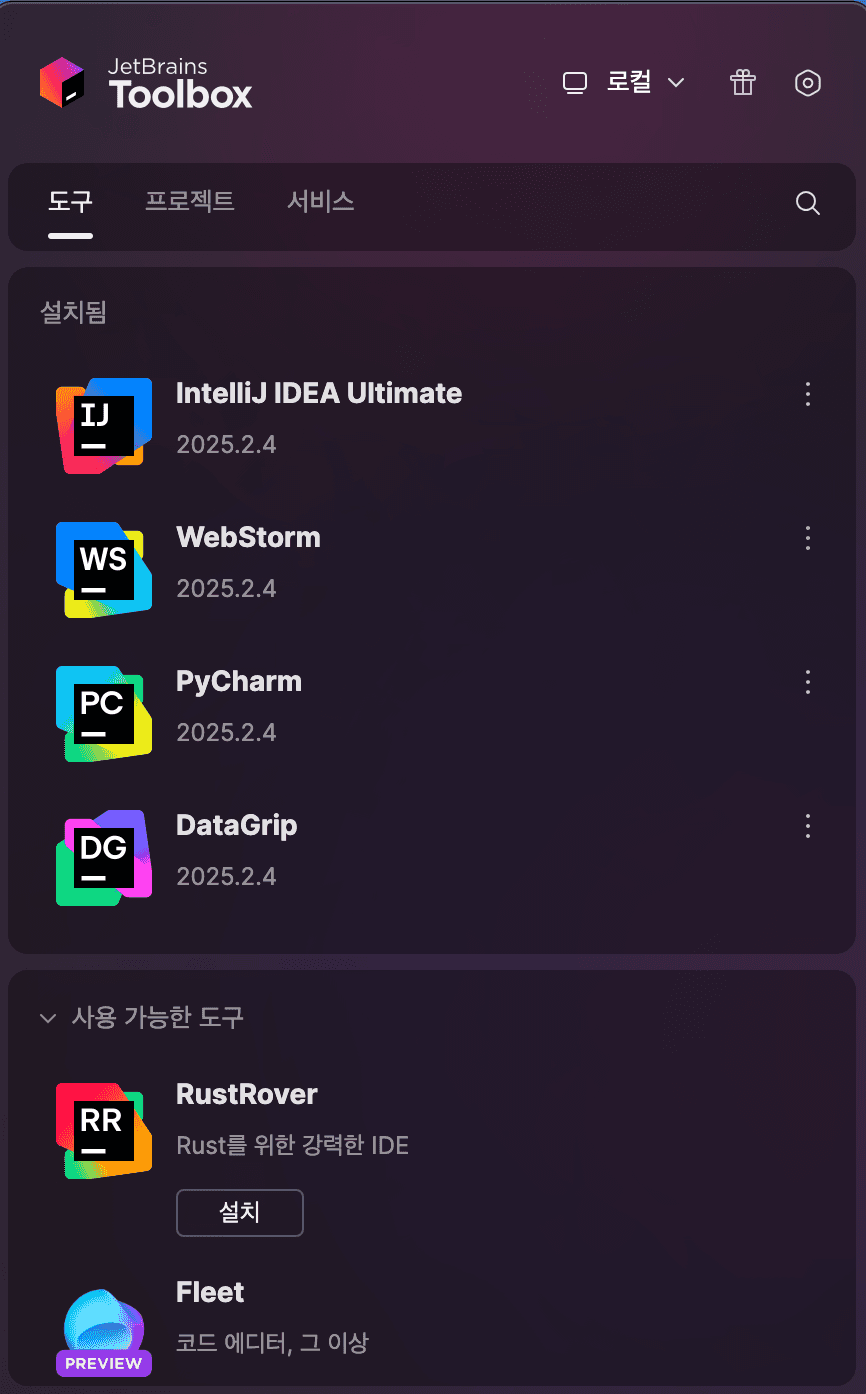Collapse the 사용 가능한 도구 section

[x=48, y=1018]
